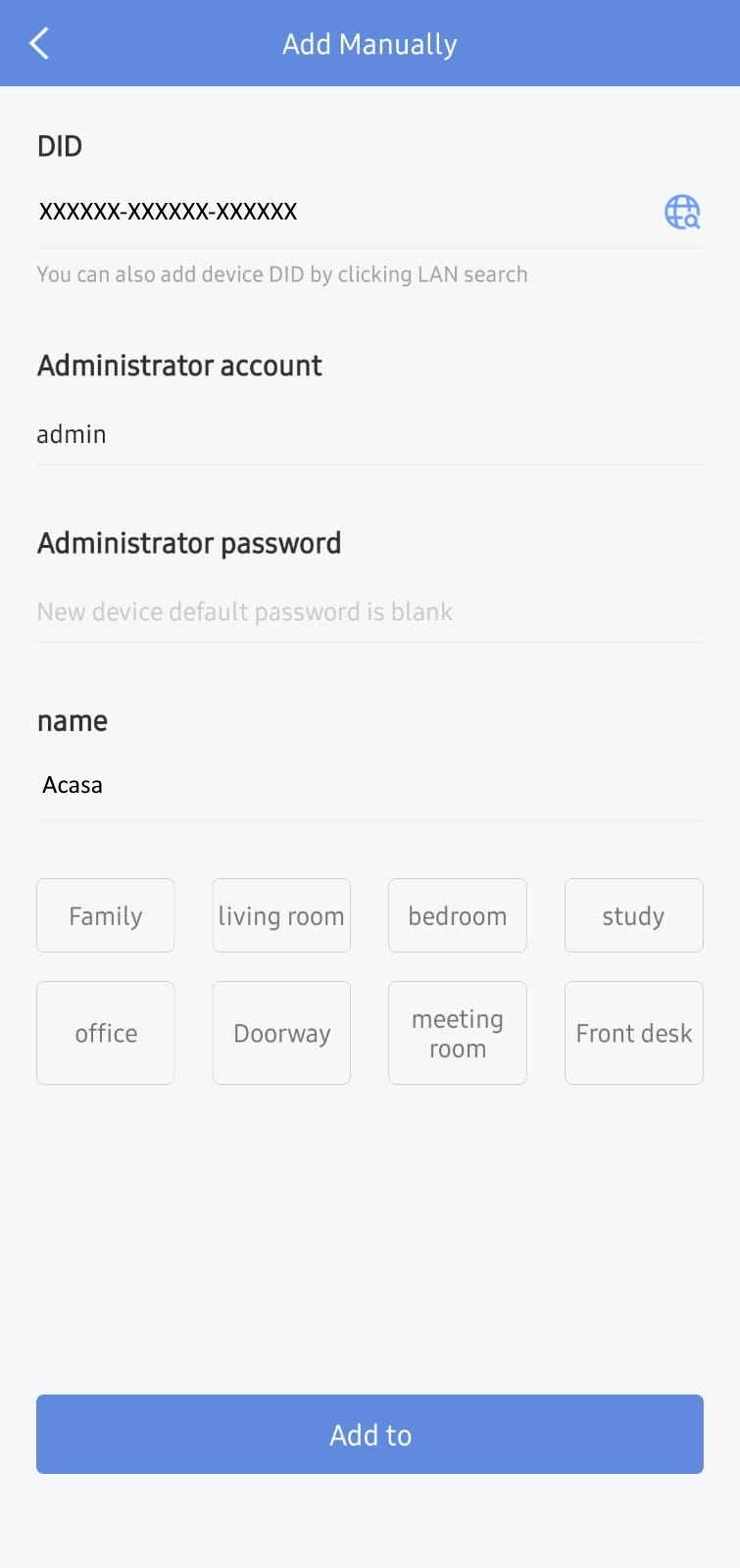Select the Doorway chip
740x1568 pixels.
(x=281, y=1033)
